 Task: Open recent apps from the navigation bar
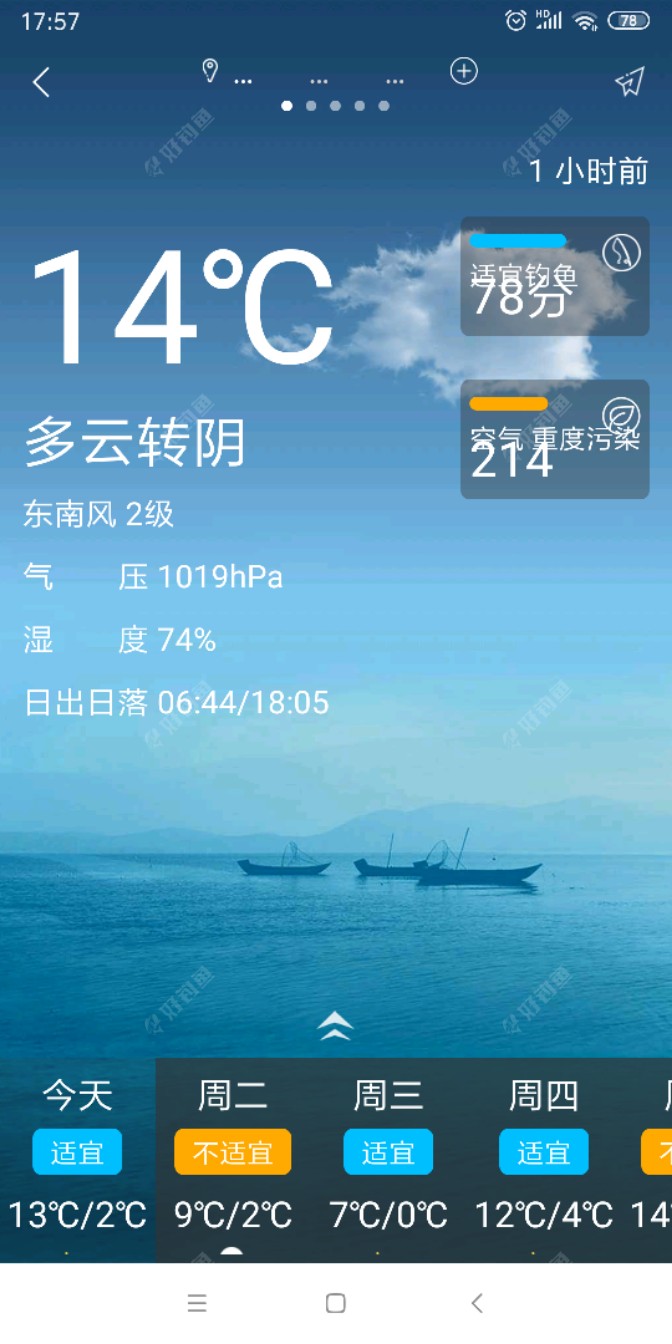pos(197,1303)
